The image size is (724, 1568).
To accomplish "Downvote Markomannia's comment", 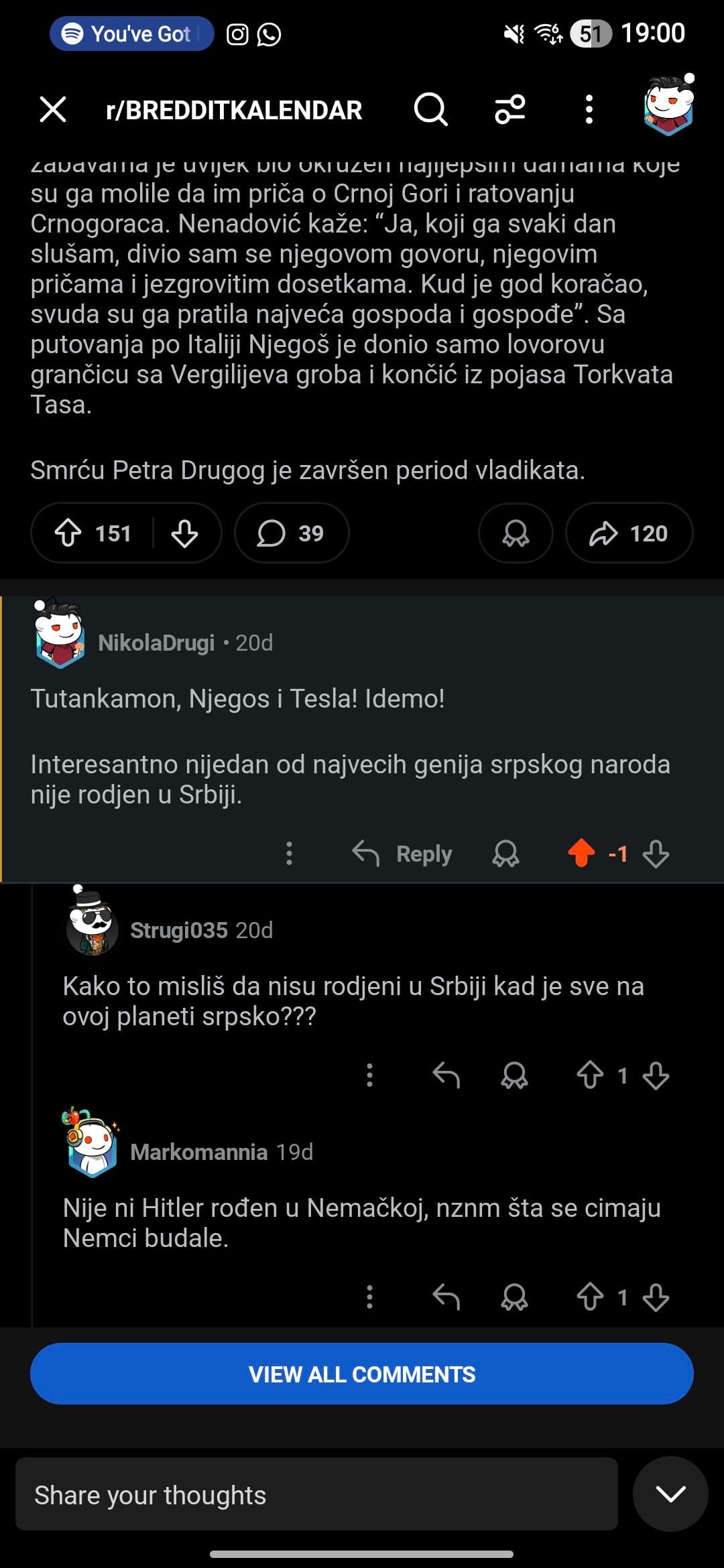I will [656, 1297].
